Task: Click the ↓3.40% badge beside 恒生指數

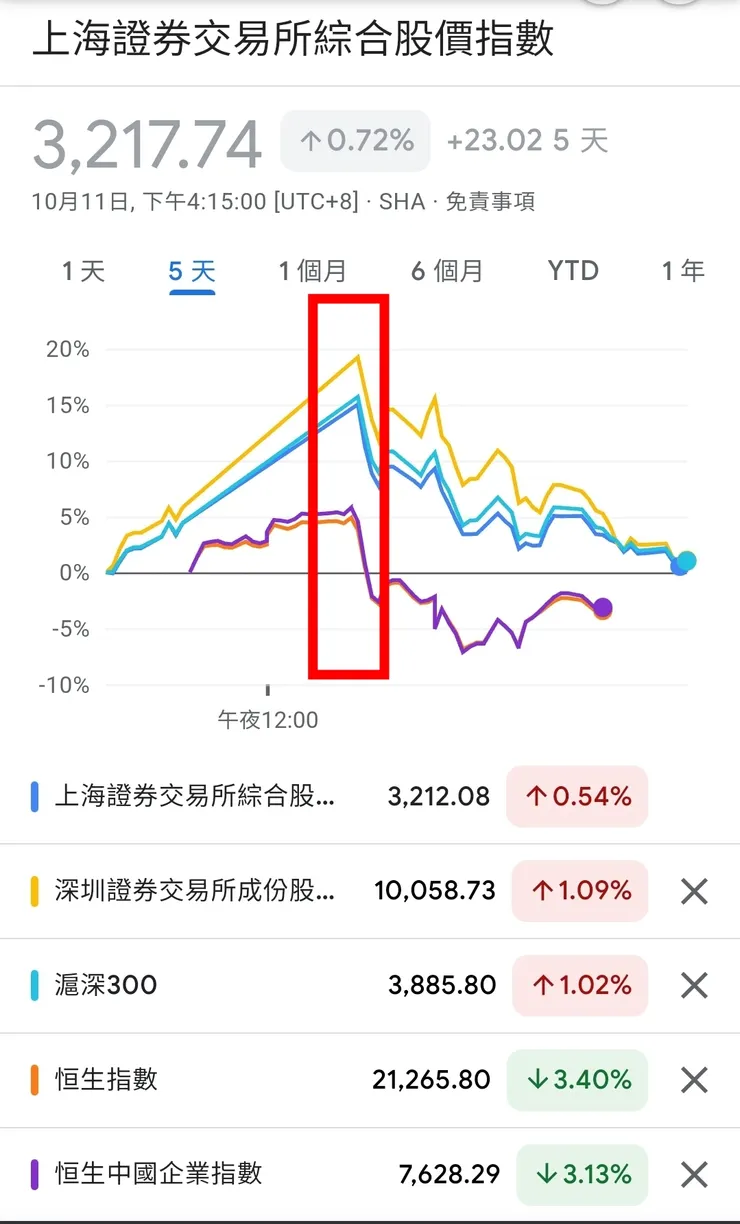Action: (x=577, y=1080)
